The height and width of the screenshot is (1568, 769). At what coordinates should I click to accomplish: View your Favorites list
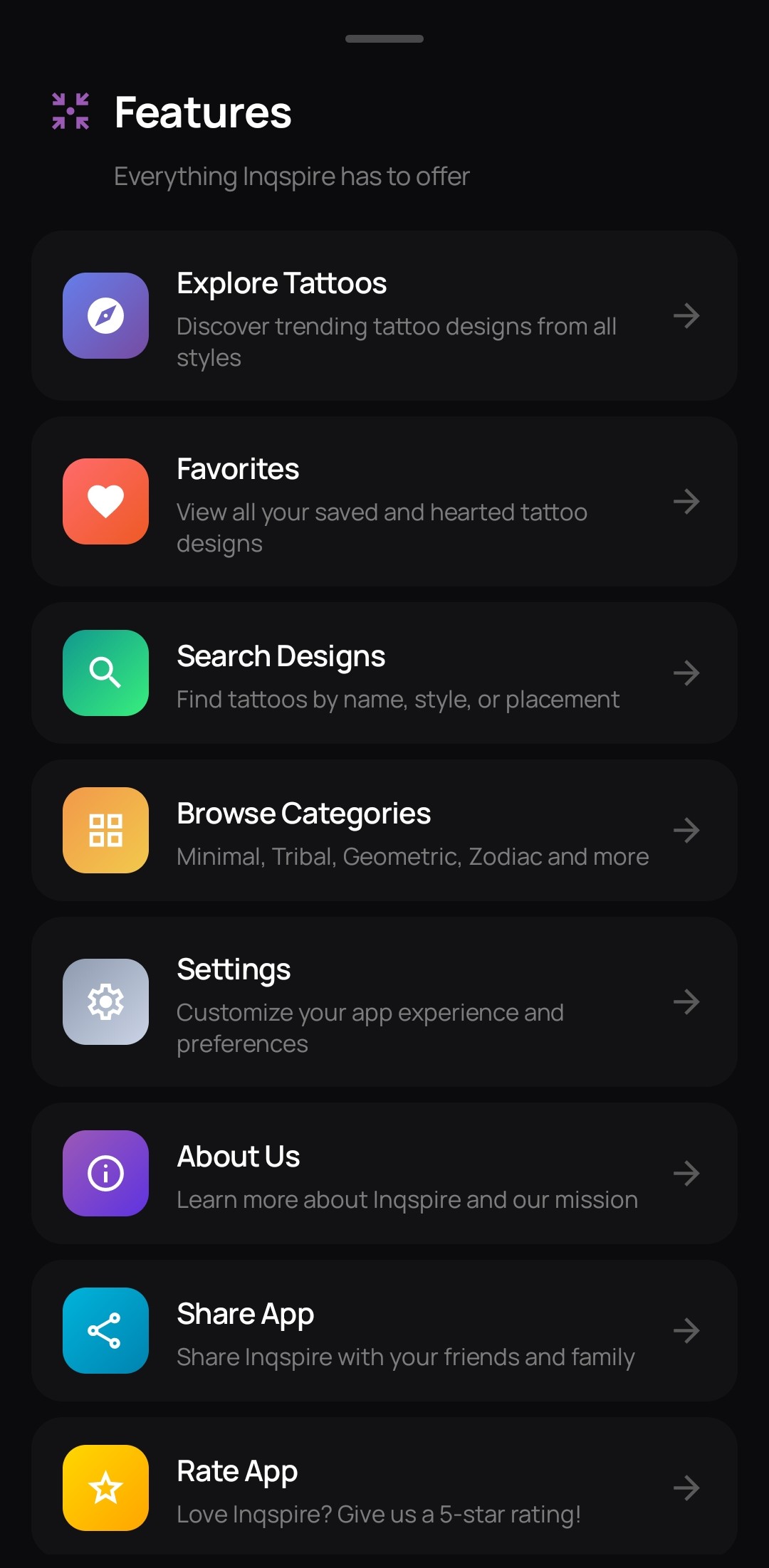384,501
